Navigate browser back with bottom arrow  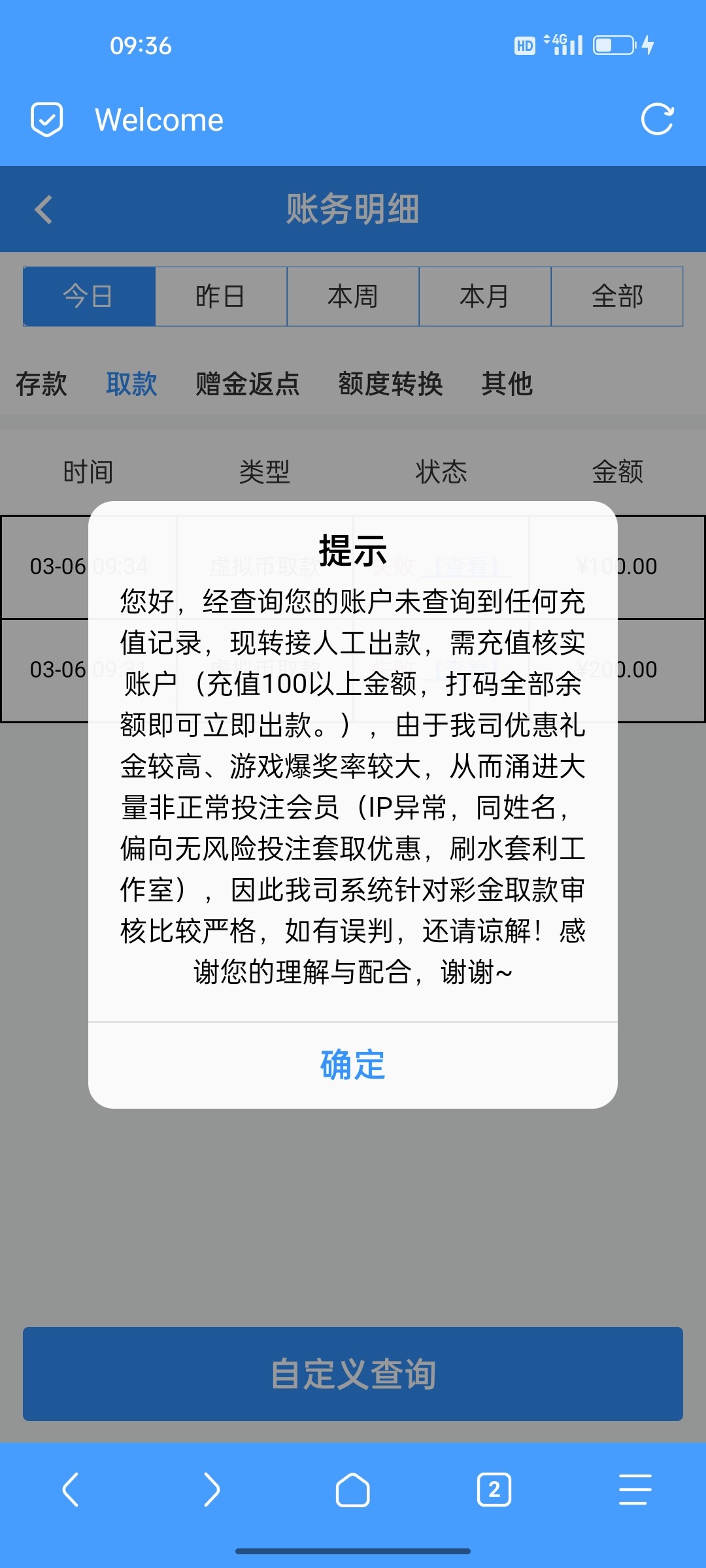[x=71, y=1490]
